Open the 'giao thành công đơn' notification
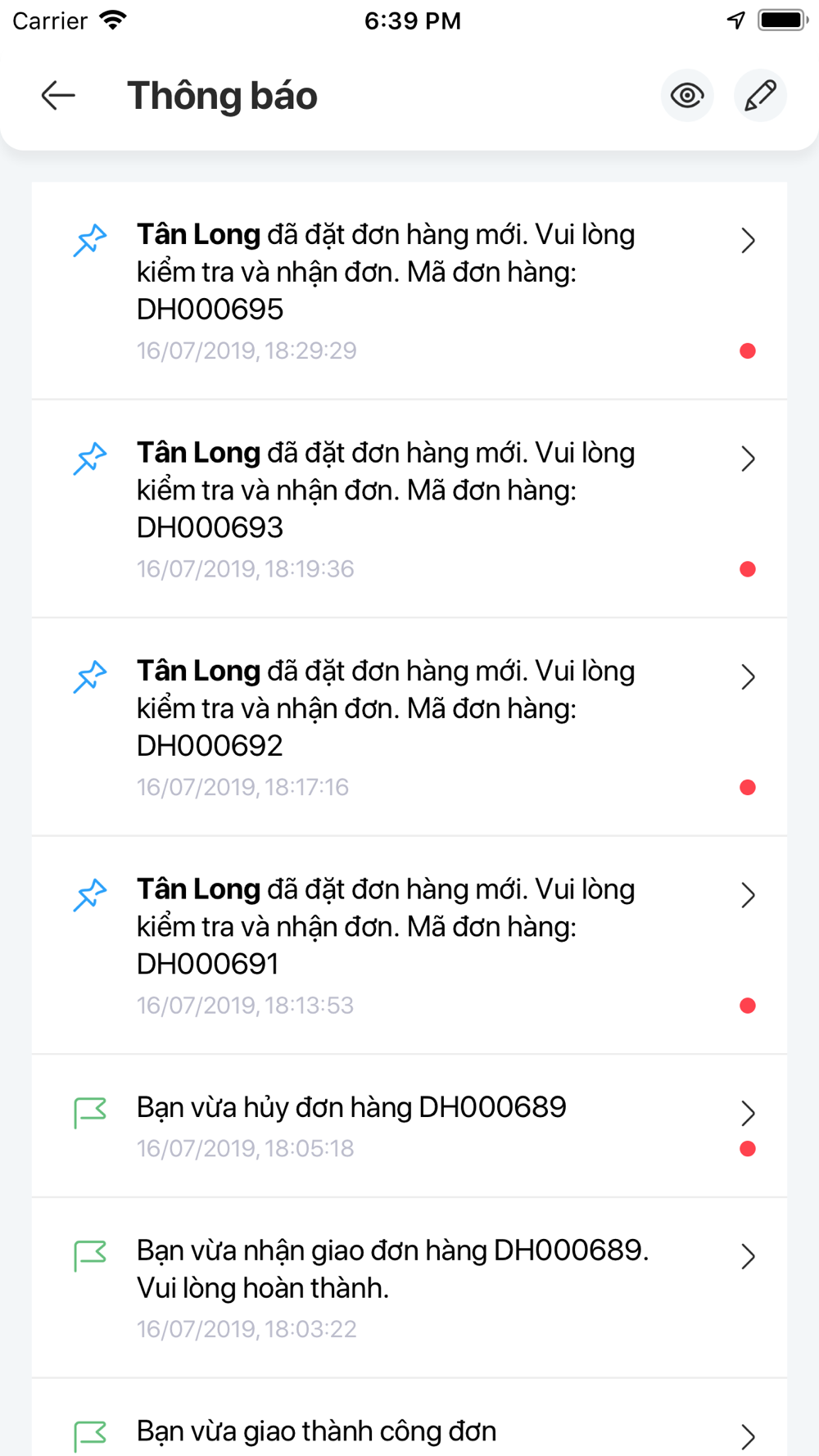 click(409, 1418)
